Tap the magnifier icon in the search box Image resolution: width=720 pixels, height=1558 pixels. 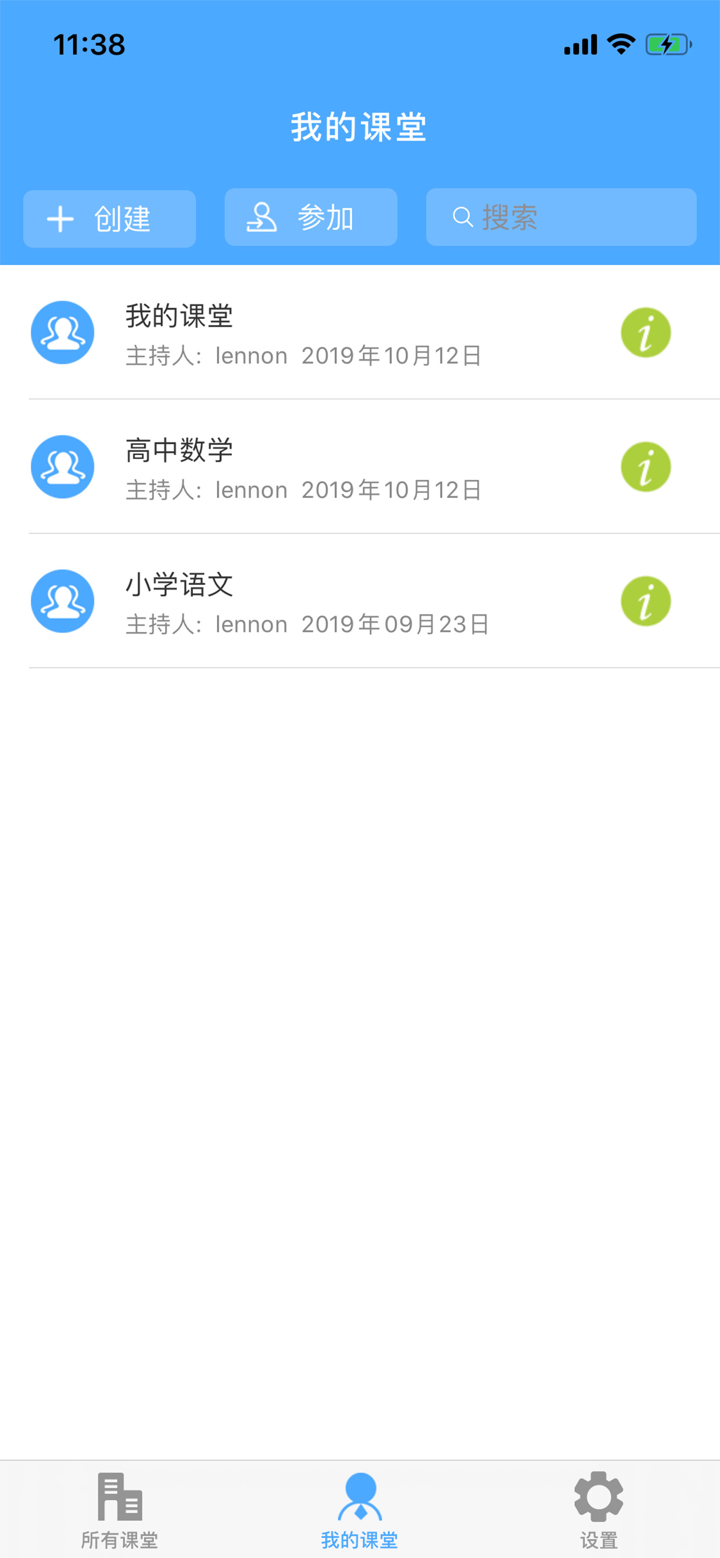[460, 217]
